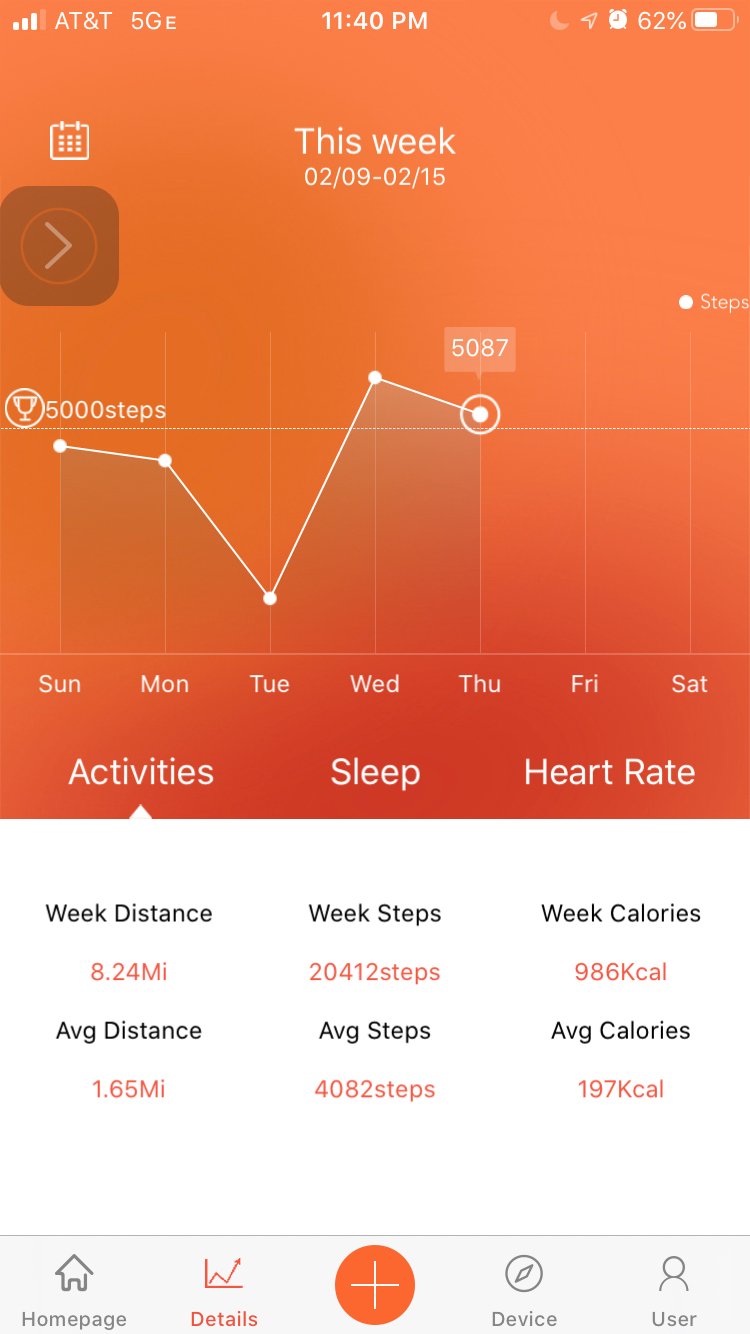Select Wednesday's point on the chart
Screen dimensions: 750x1334
coord(375,377)
